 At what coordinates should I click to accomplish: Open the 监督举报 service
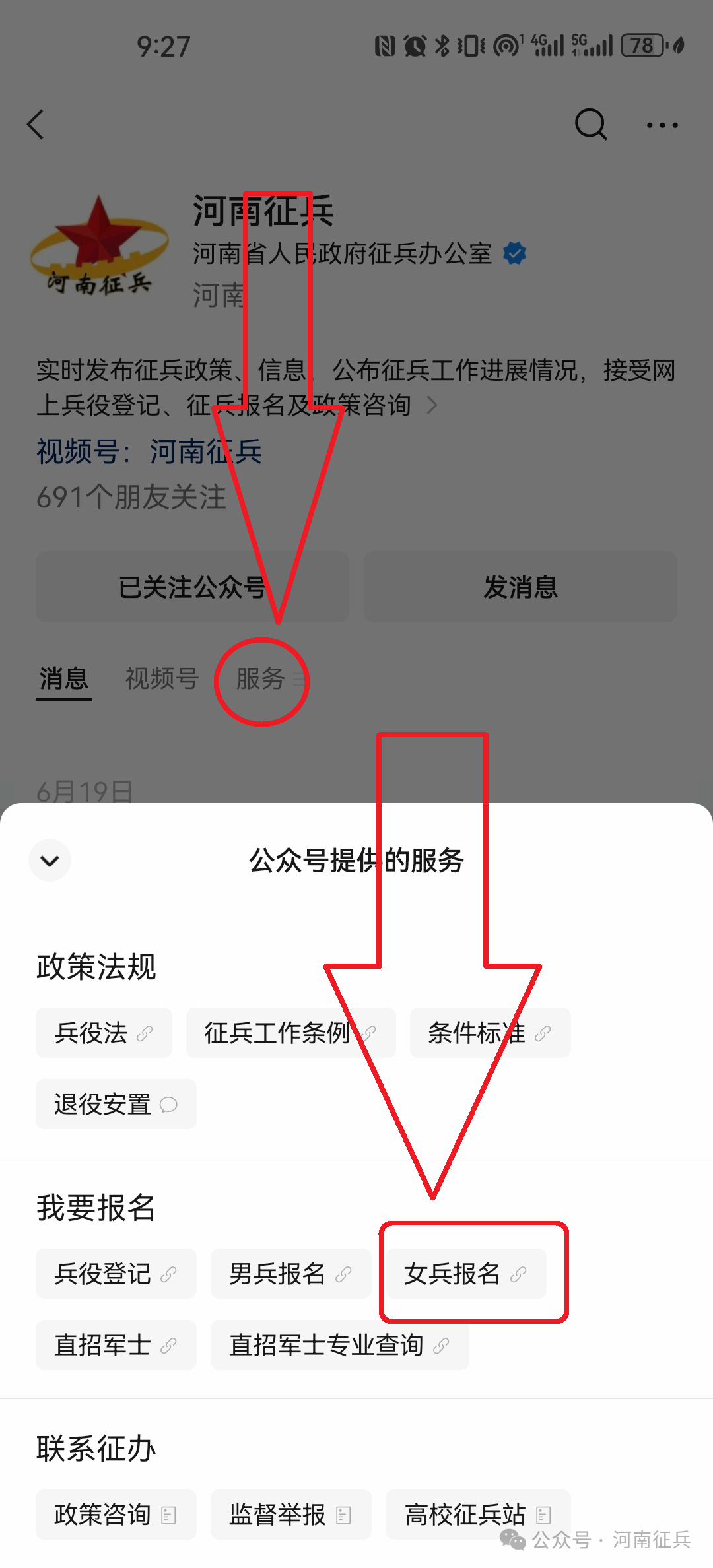[290, 1515]
